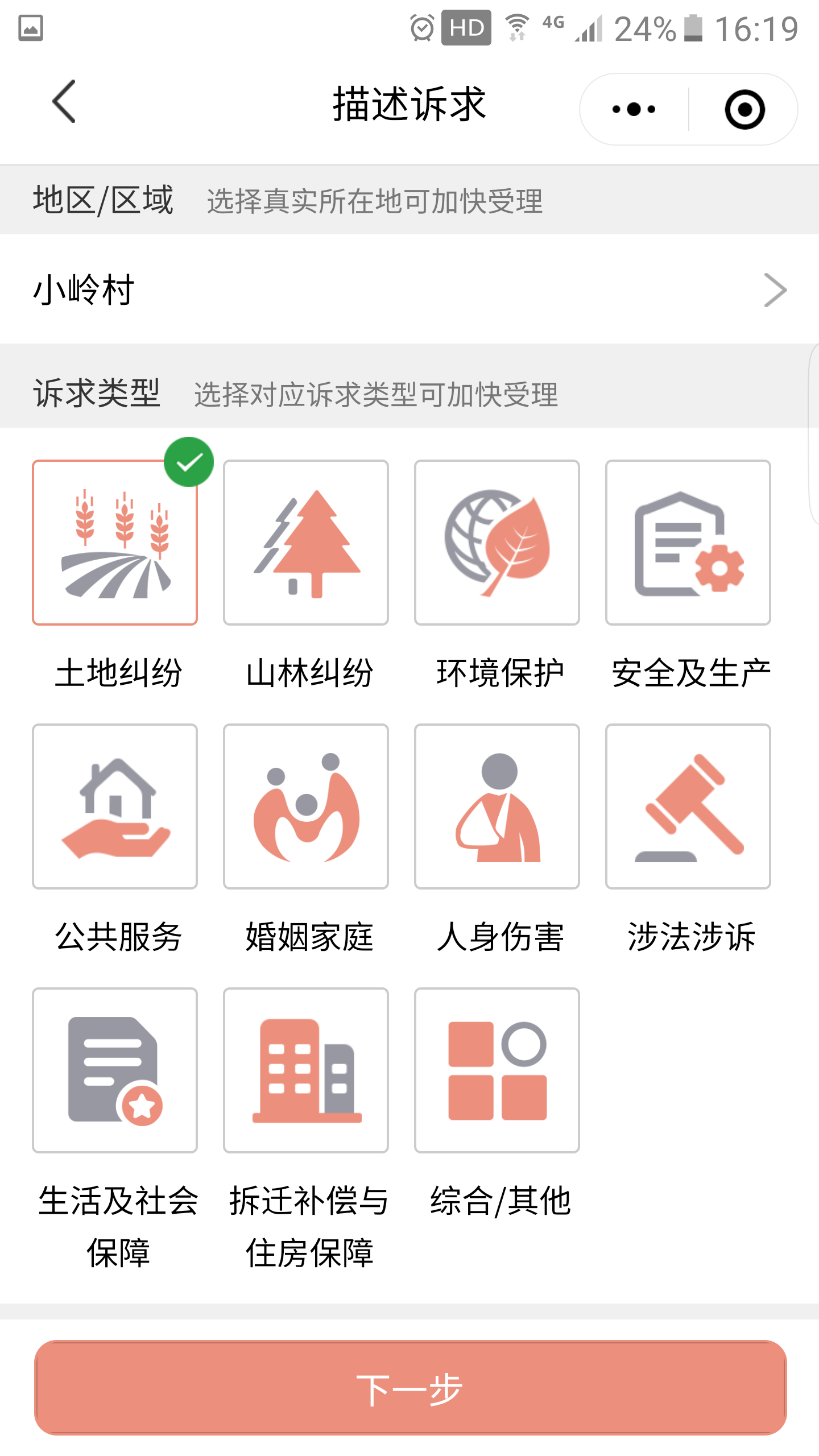The width and height of the screenshot is (819, 1456).
Task: Open the mini program more-options menu
Action: click(634, 109)
